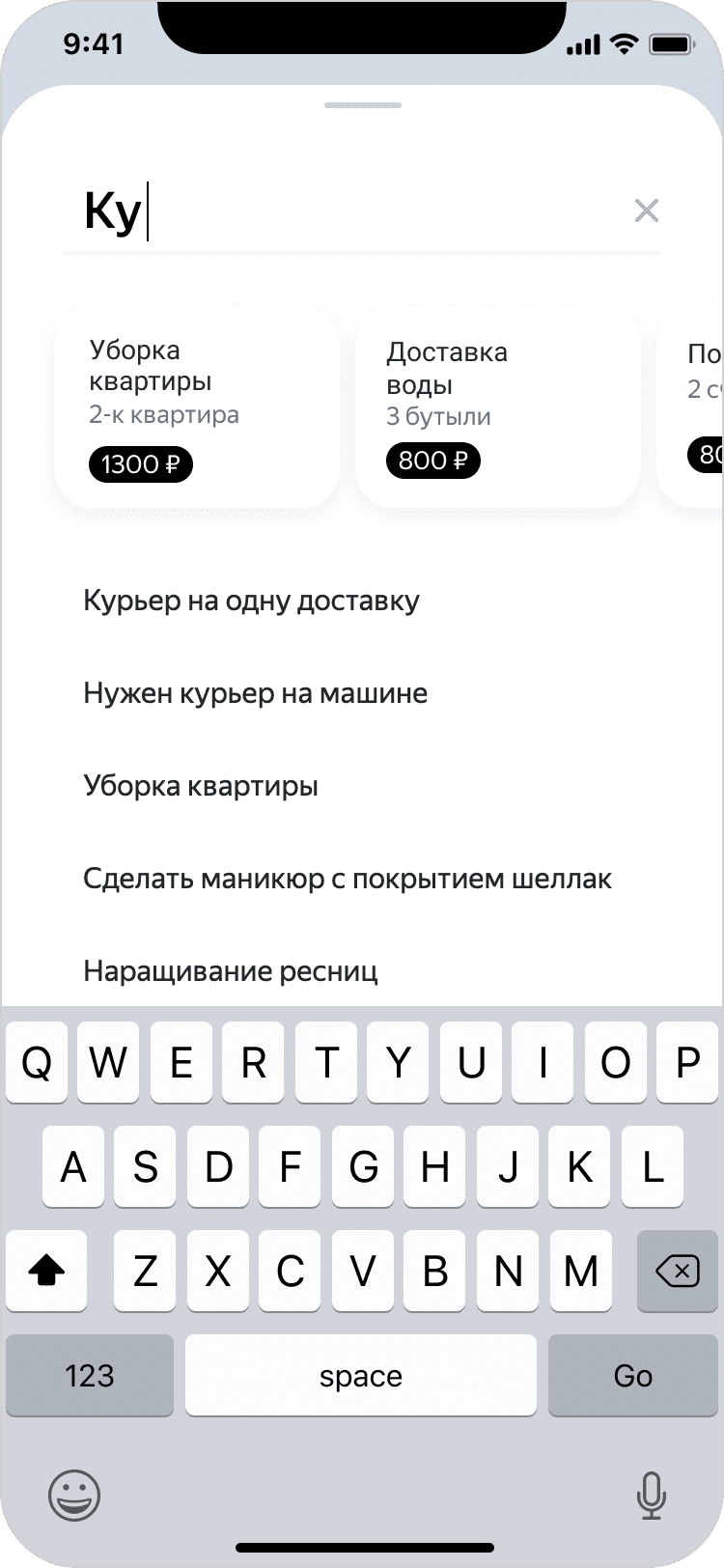Open the Доставка воды 800 ₽ card

(x=497, y=407)
